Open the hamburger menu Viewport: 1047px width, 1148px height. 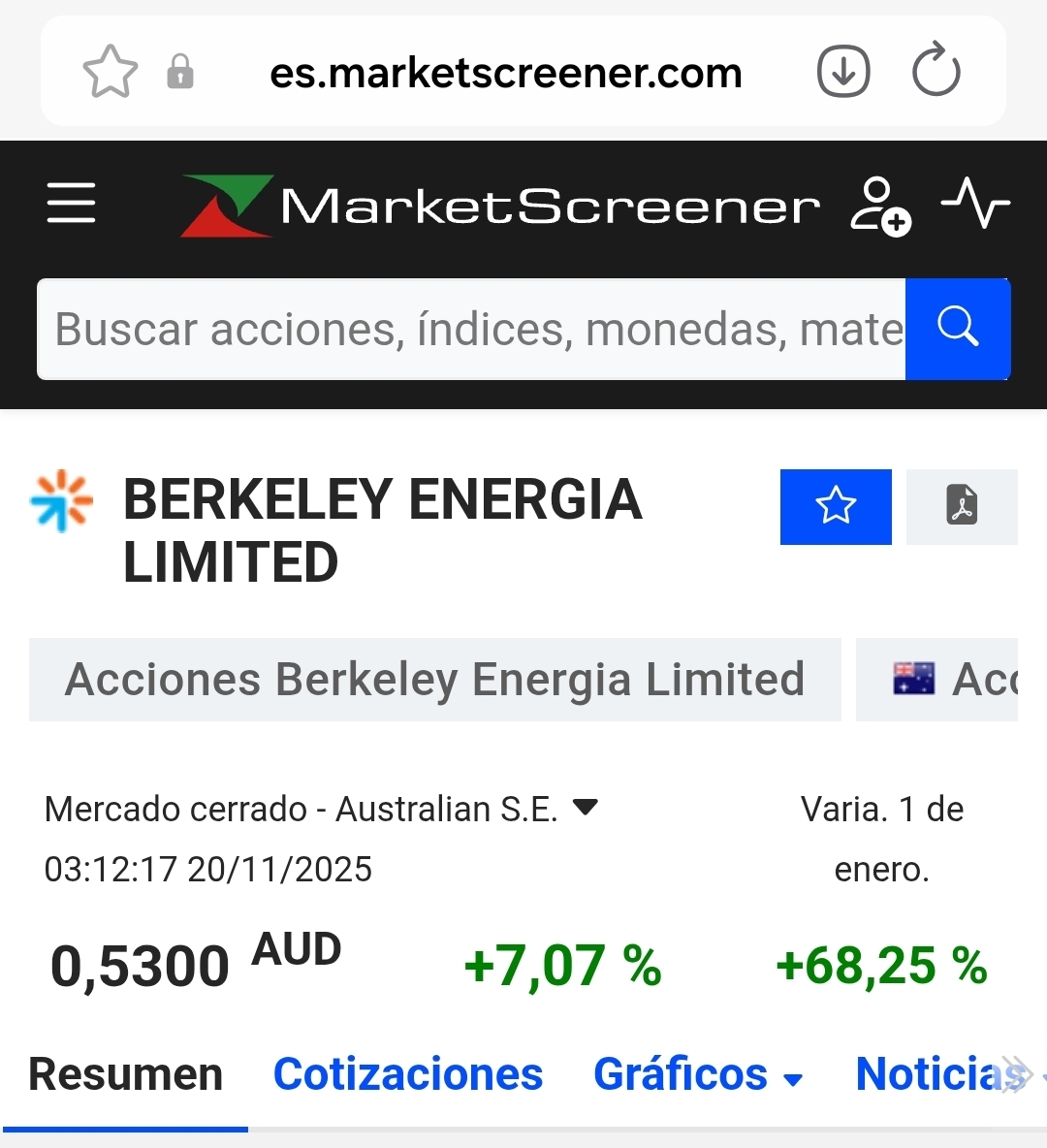point(72,204)
